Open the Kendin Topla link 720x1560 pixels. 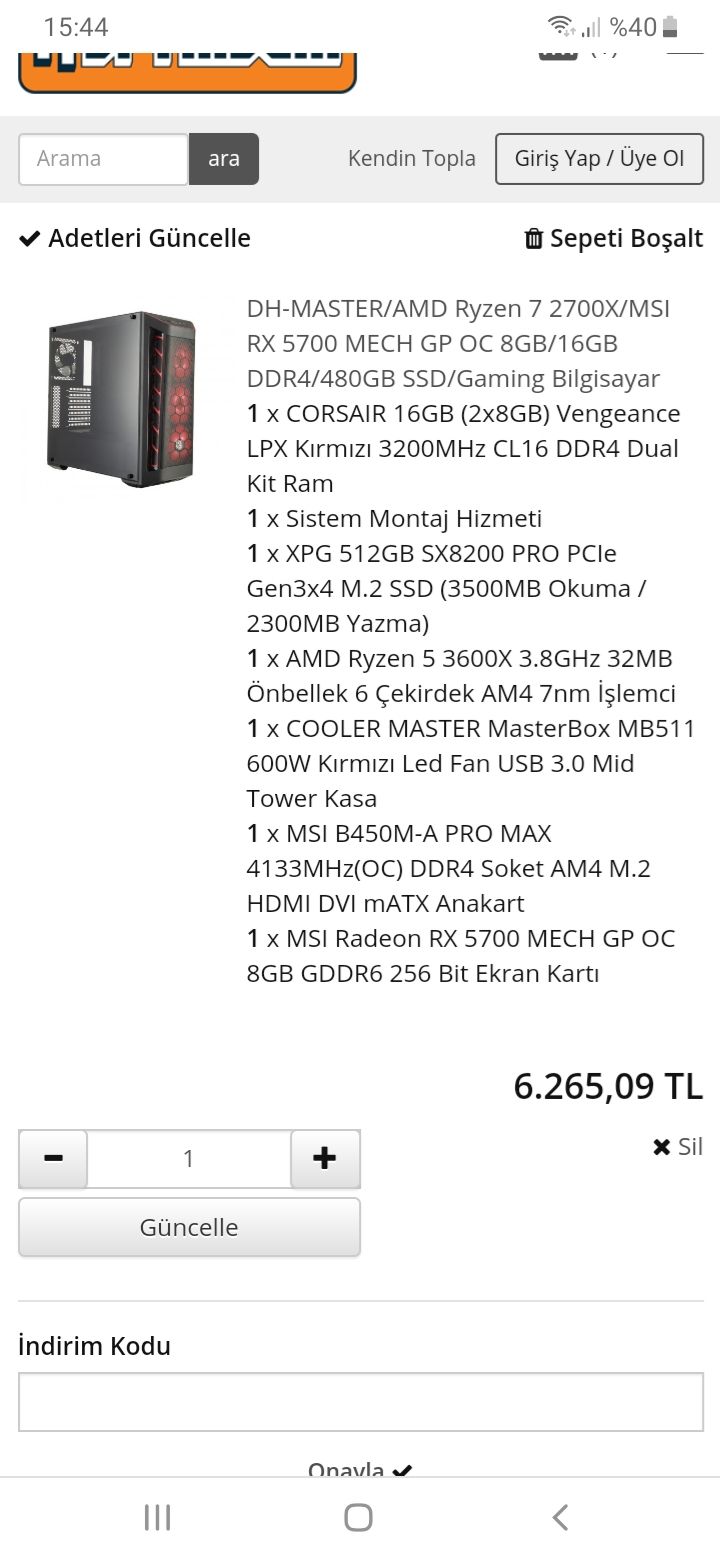[411, 159]
